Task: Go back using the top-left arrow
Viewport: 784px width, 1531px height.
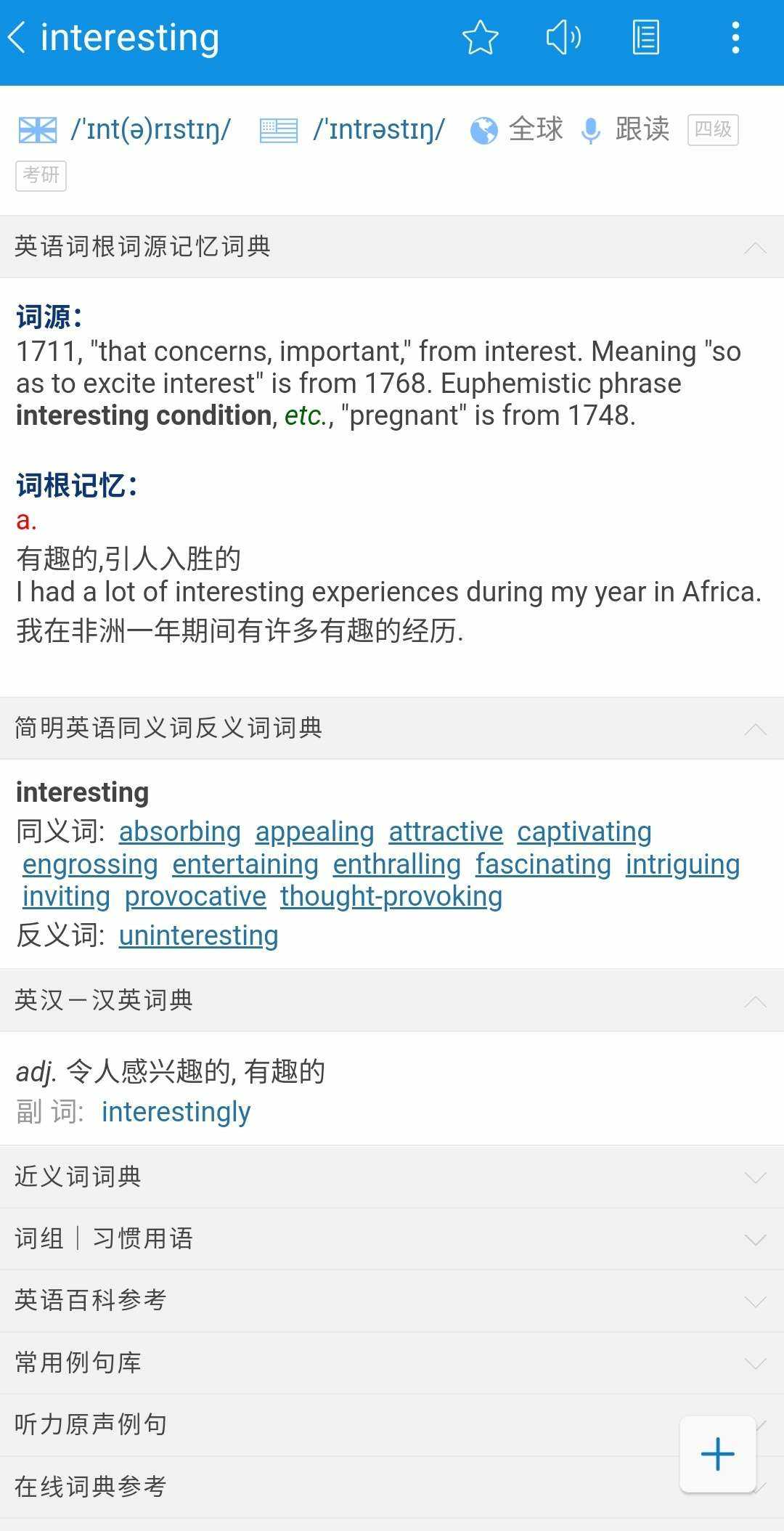Action: (x=17, y=37)
